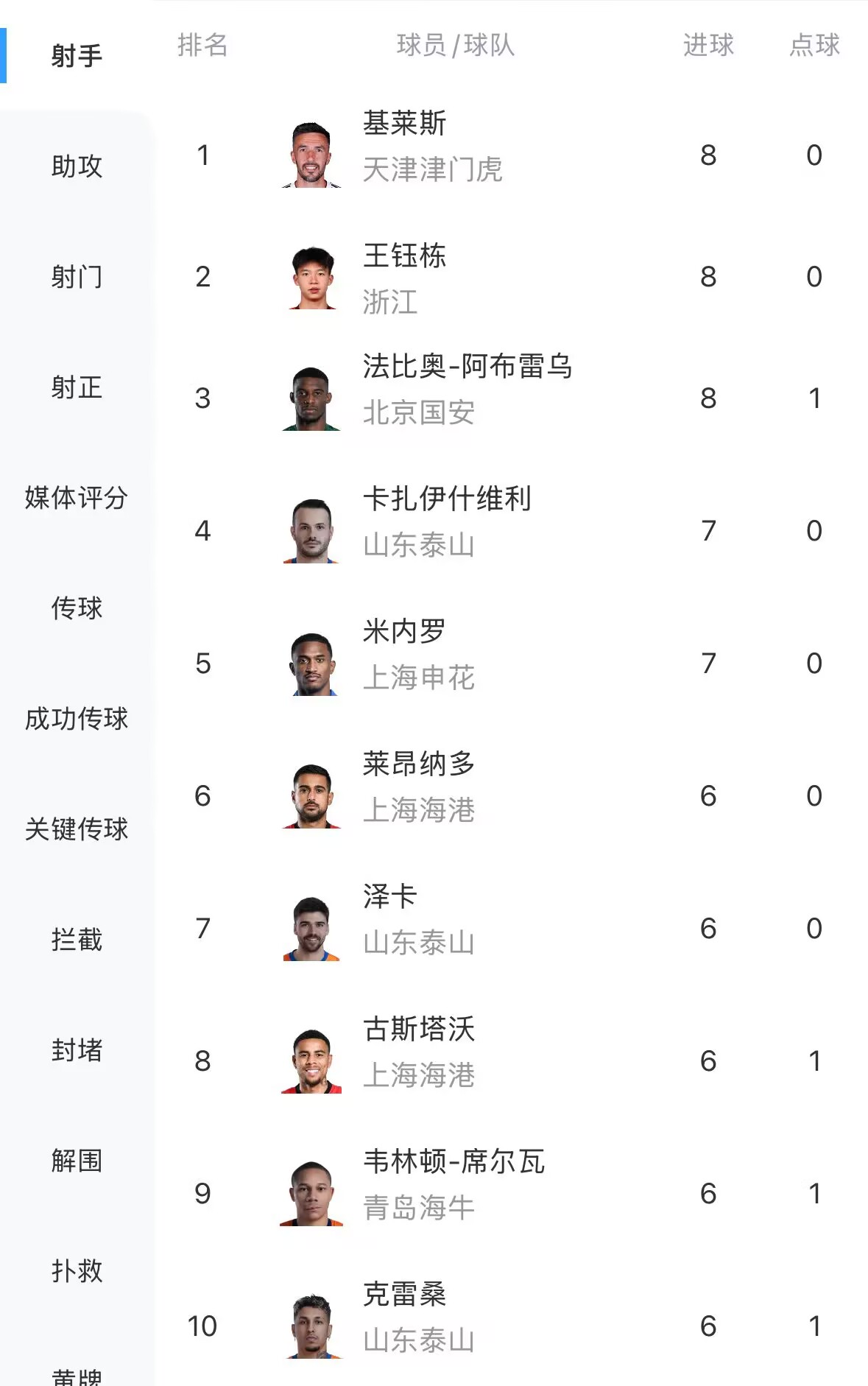
Task: Select the 传球 tab
Action: click(77, 608)
